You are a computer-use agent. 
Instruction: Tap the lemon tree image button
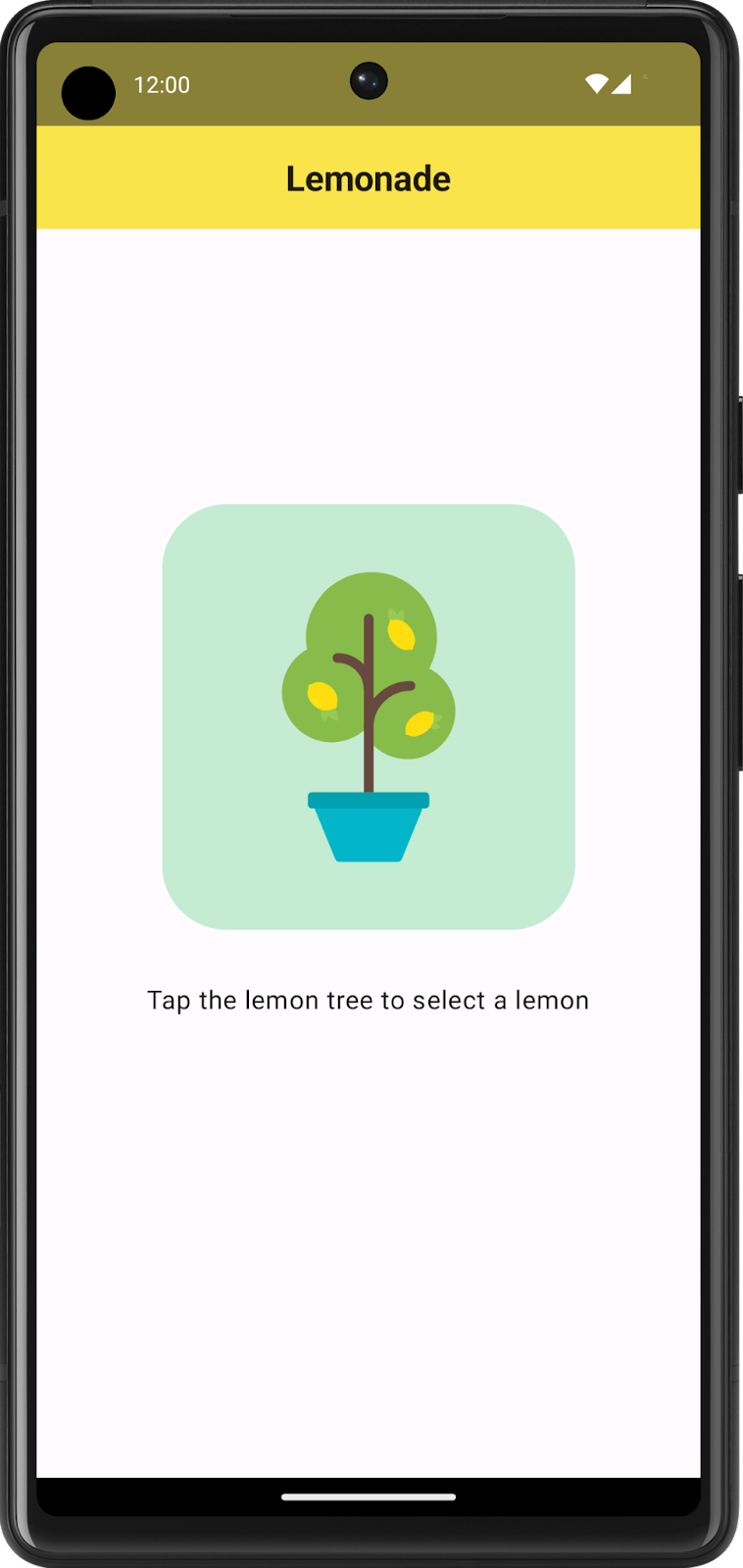point(369,716)
